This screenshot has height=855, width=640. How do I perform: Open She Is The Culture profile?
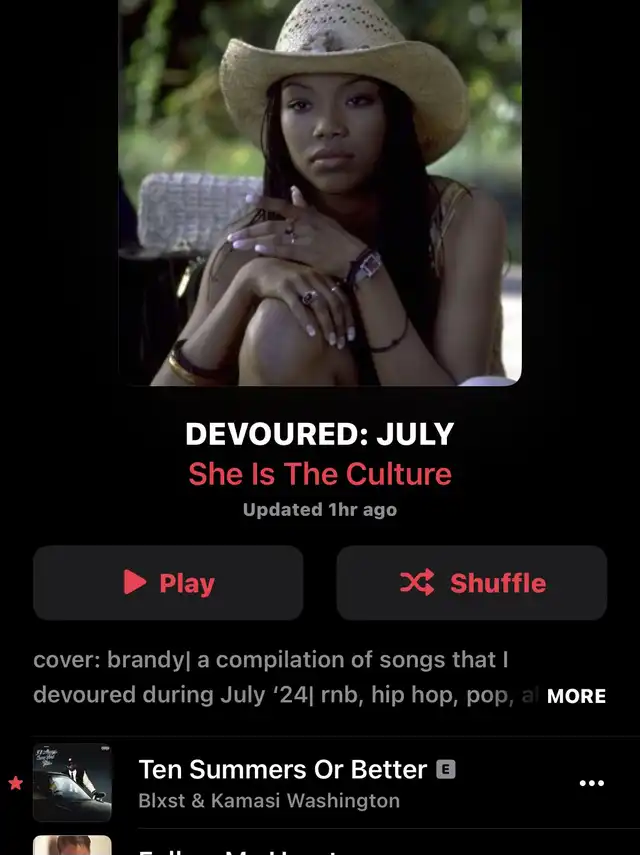click(319, 474)
